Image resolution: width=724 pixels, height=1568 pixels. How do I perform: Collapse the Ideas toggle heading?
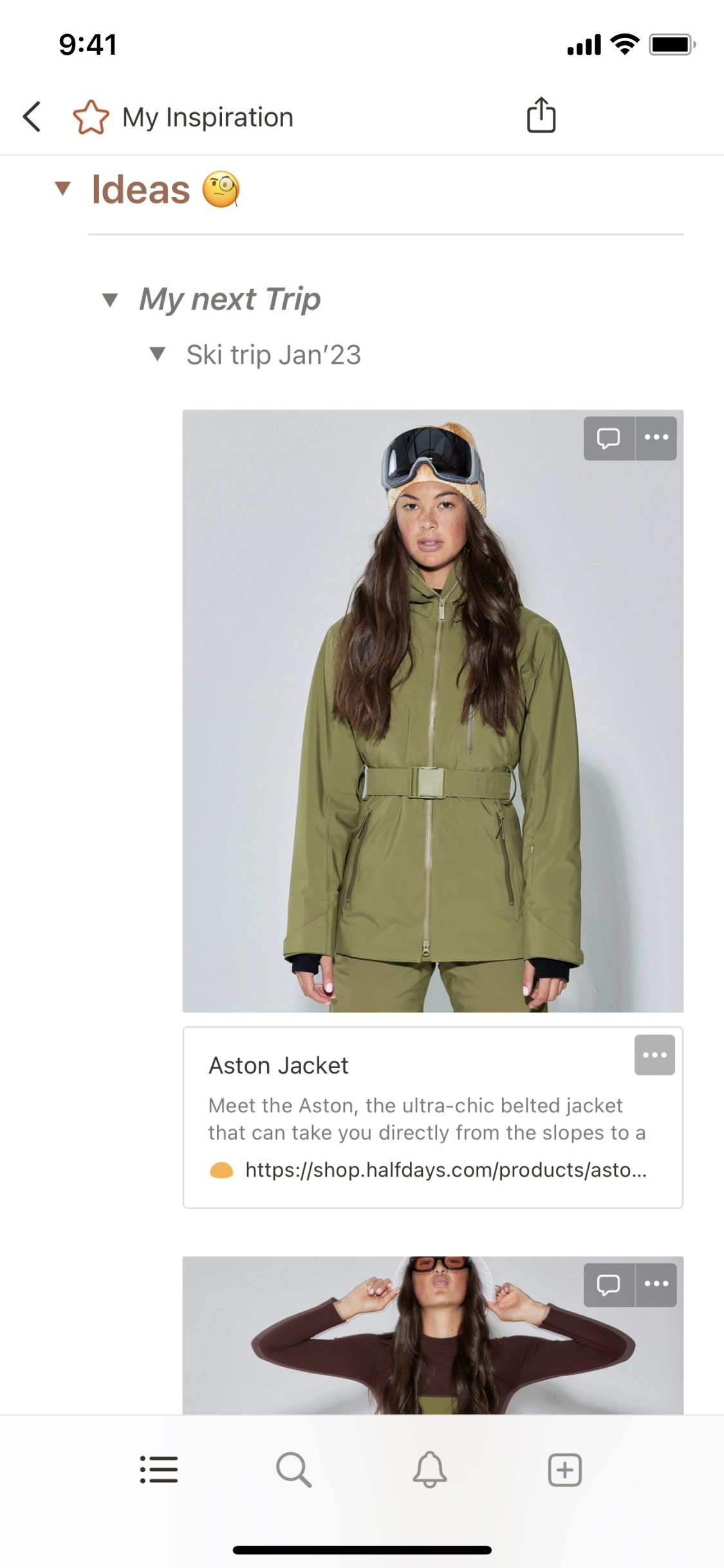click(x=62, y=189)
